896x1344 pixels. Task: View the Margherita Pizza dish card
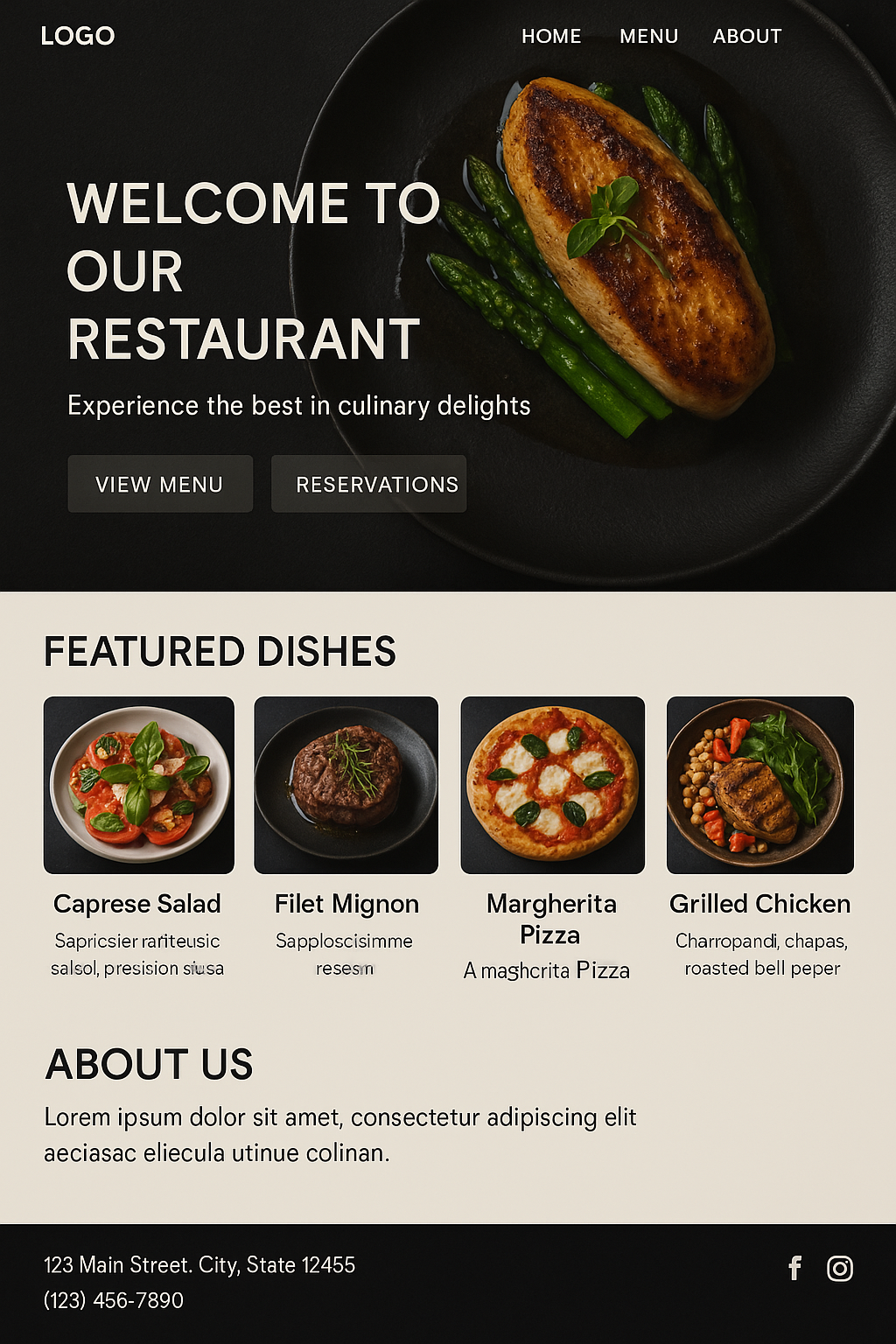(553, 785)
